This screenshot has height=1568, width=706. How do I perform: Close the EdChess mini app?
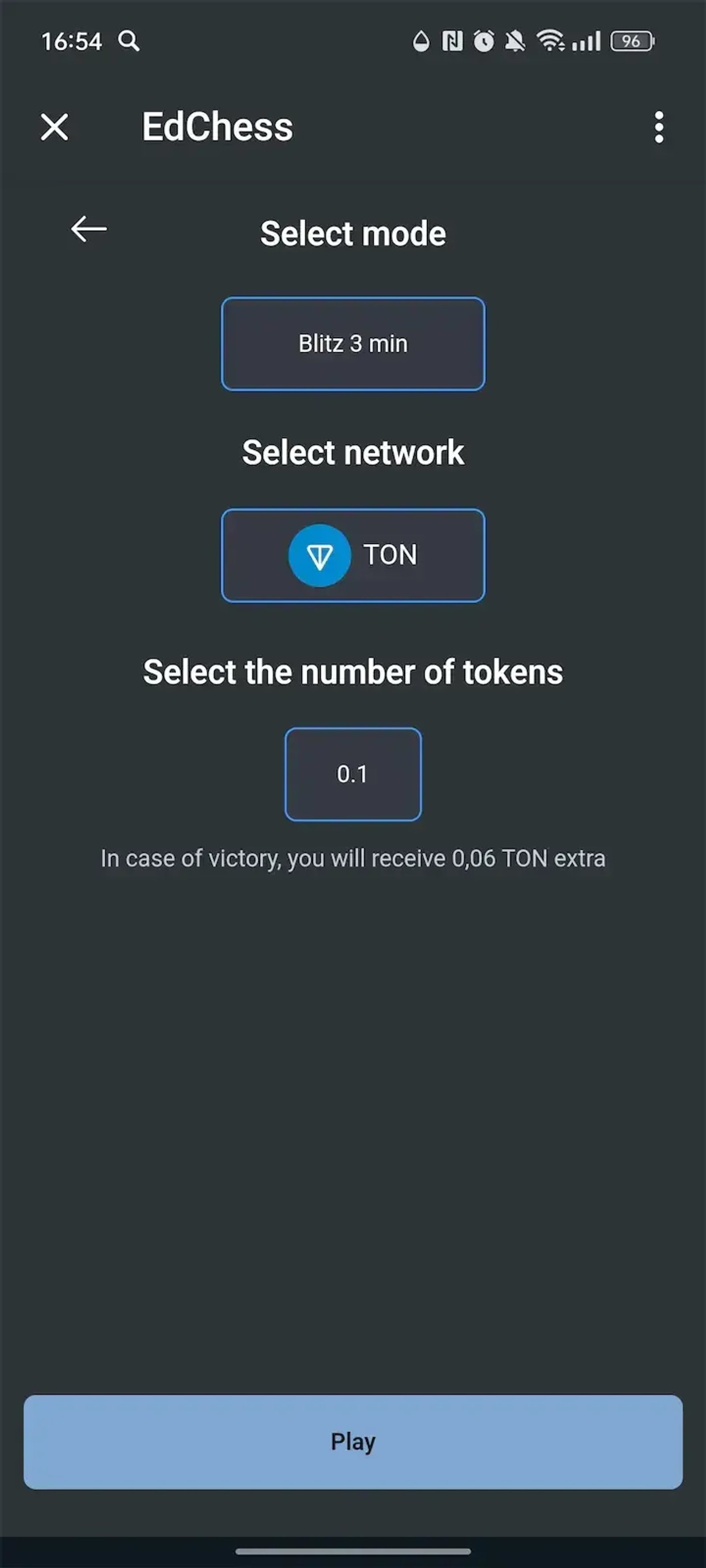(55, 127)
